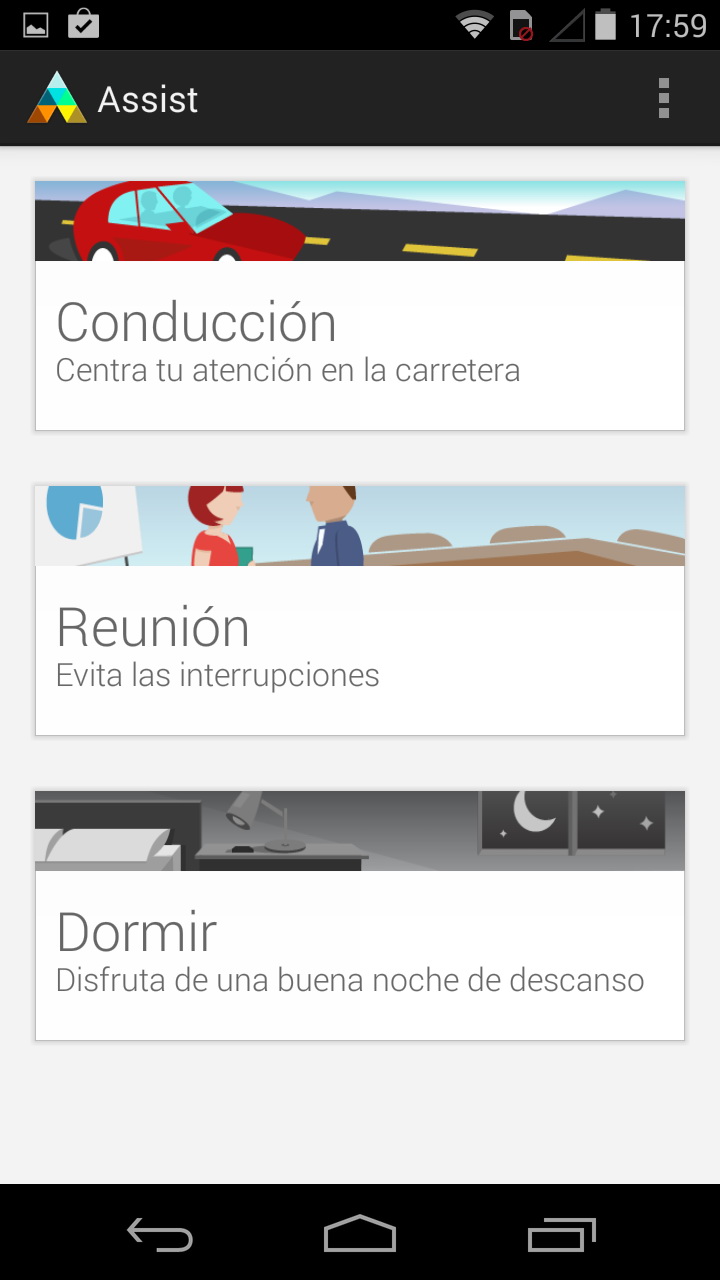The width and height of the screenshot is (720, 1280).
Task: Tap the system home button
Action: click(x=360, y=1234)
